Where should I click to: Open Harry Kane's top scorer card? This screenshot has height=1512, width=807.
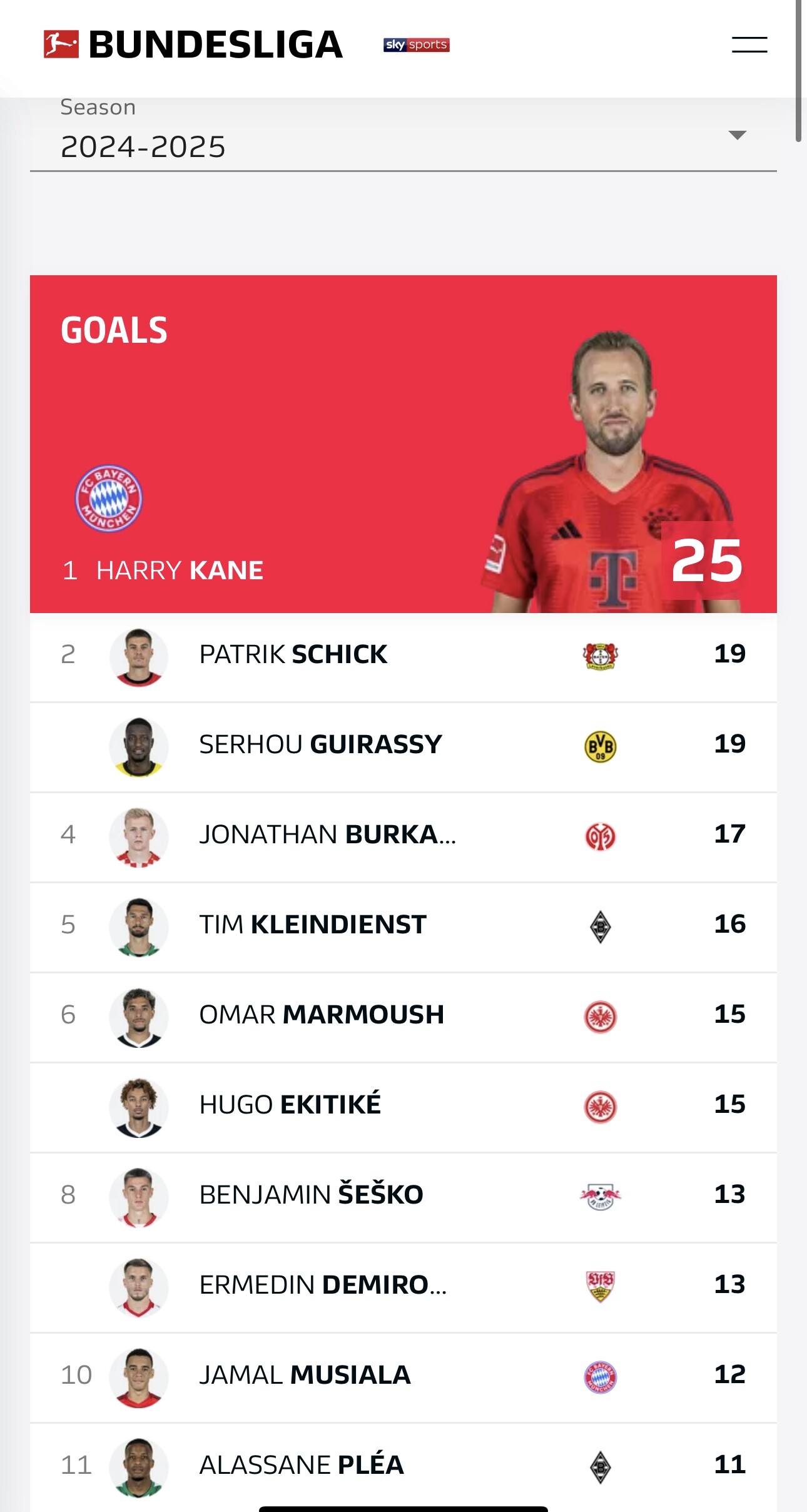pos(403,444)
